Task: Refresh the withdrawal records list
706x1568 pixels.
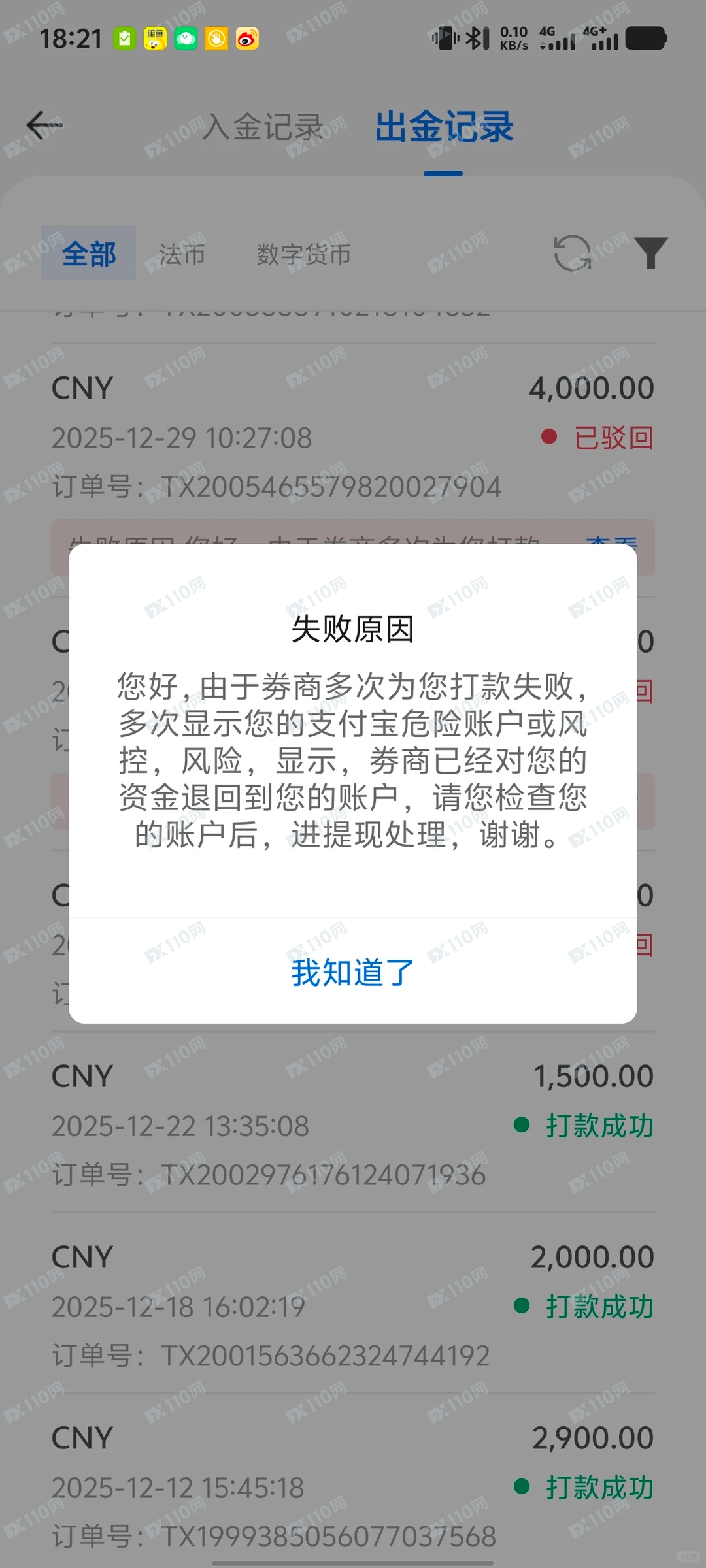Action: click(572, 253)
